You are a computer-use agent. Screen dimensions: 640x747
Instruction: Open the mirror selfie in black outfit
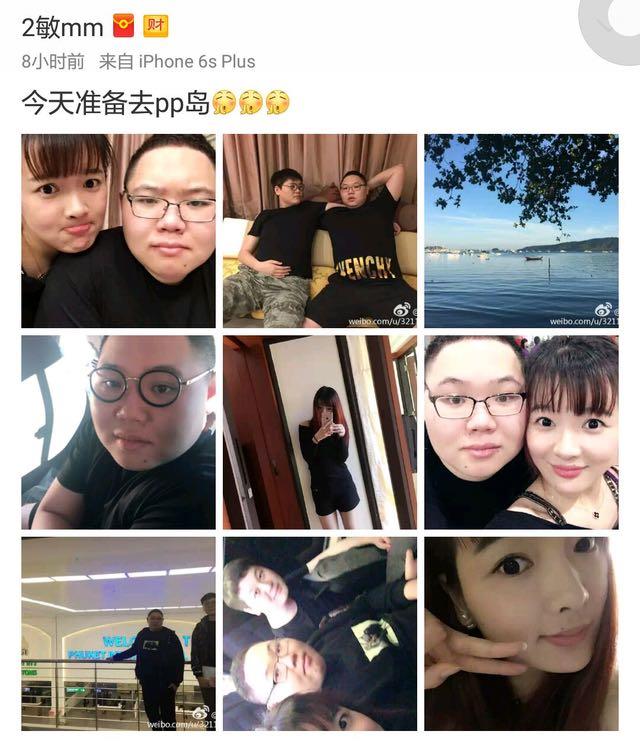coord(320,432)
